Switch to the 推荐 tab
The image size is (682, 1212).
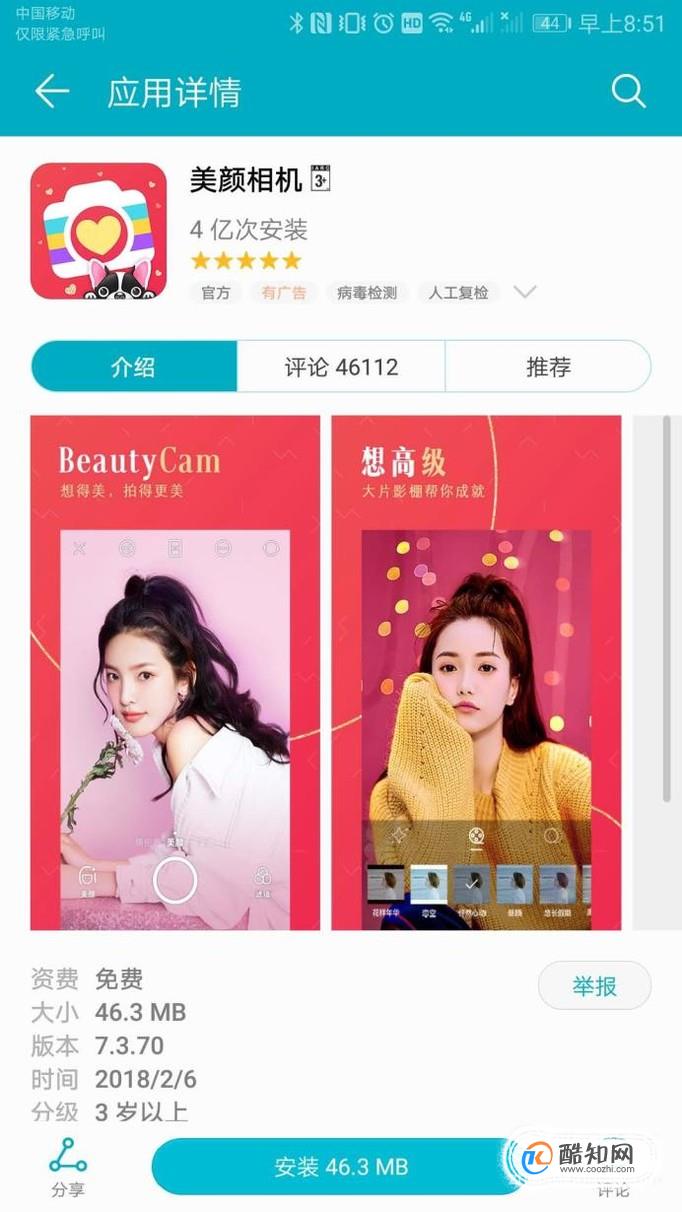(548, 367)
